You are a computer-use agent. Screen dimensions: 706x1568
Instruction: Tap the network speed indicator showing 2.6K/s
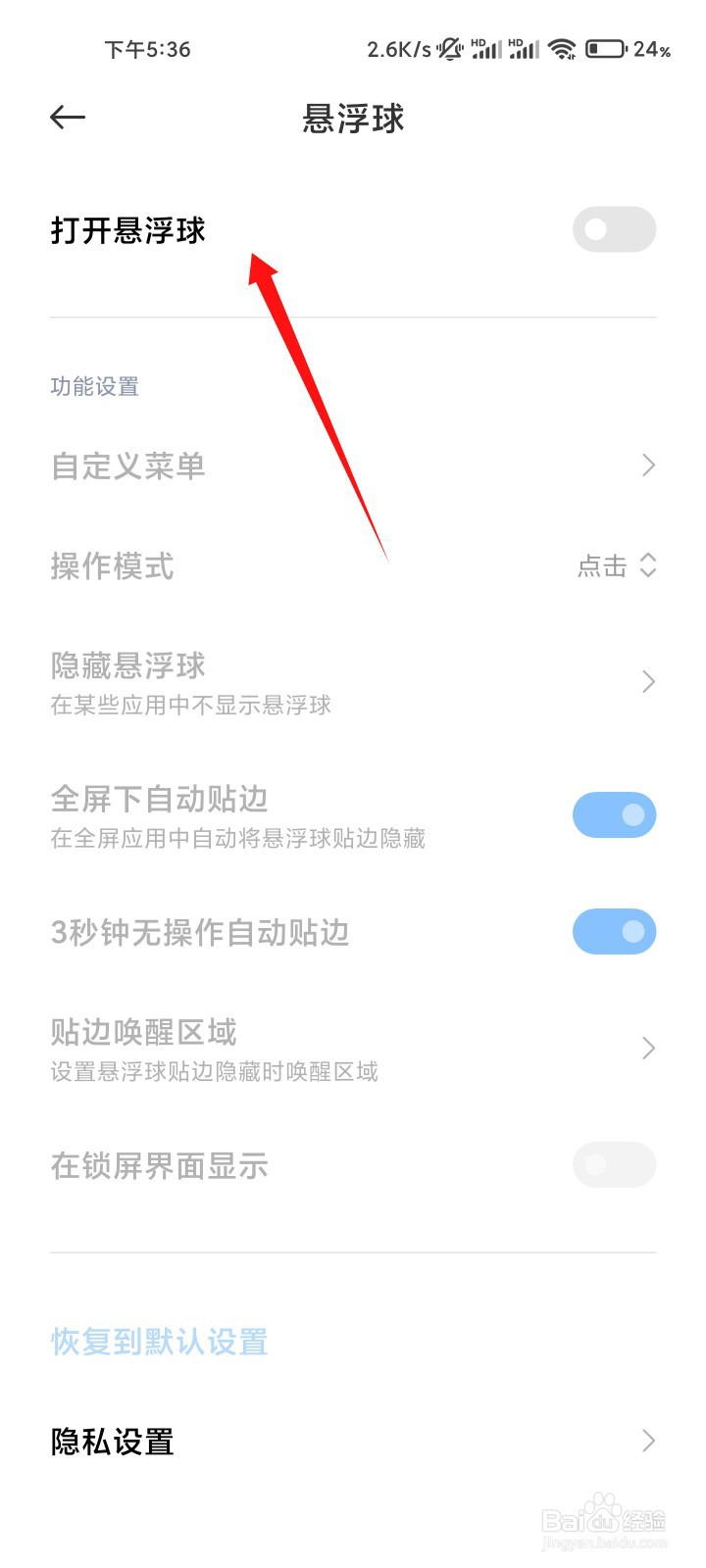[398, 48]
